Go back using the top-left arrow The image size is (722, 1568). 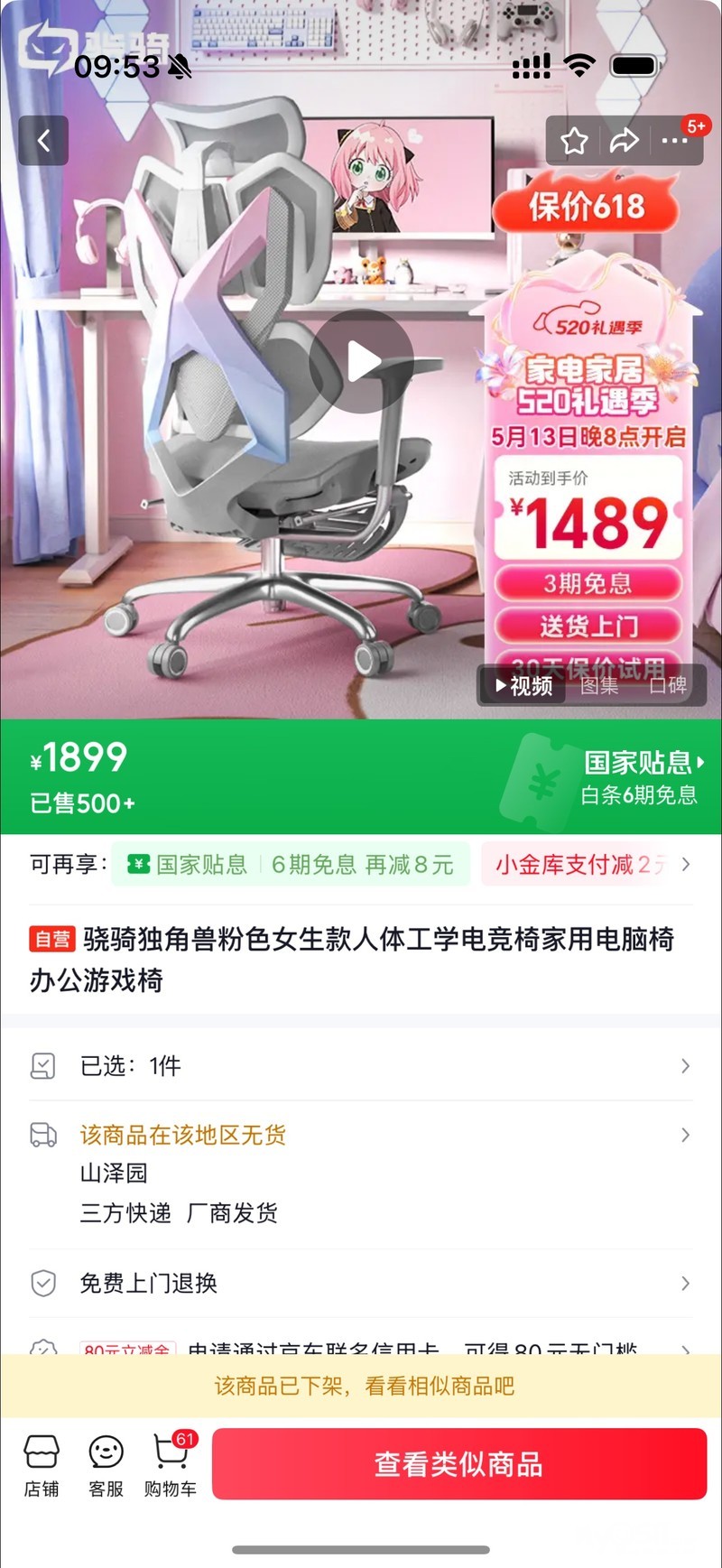(x=43, y=141)
